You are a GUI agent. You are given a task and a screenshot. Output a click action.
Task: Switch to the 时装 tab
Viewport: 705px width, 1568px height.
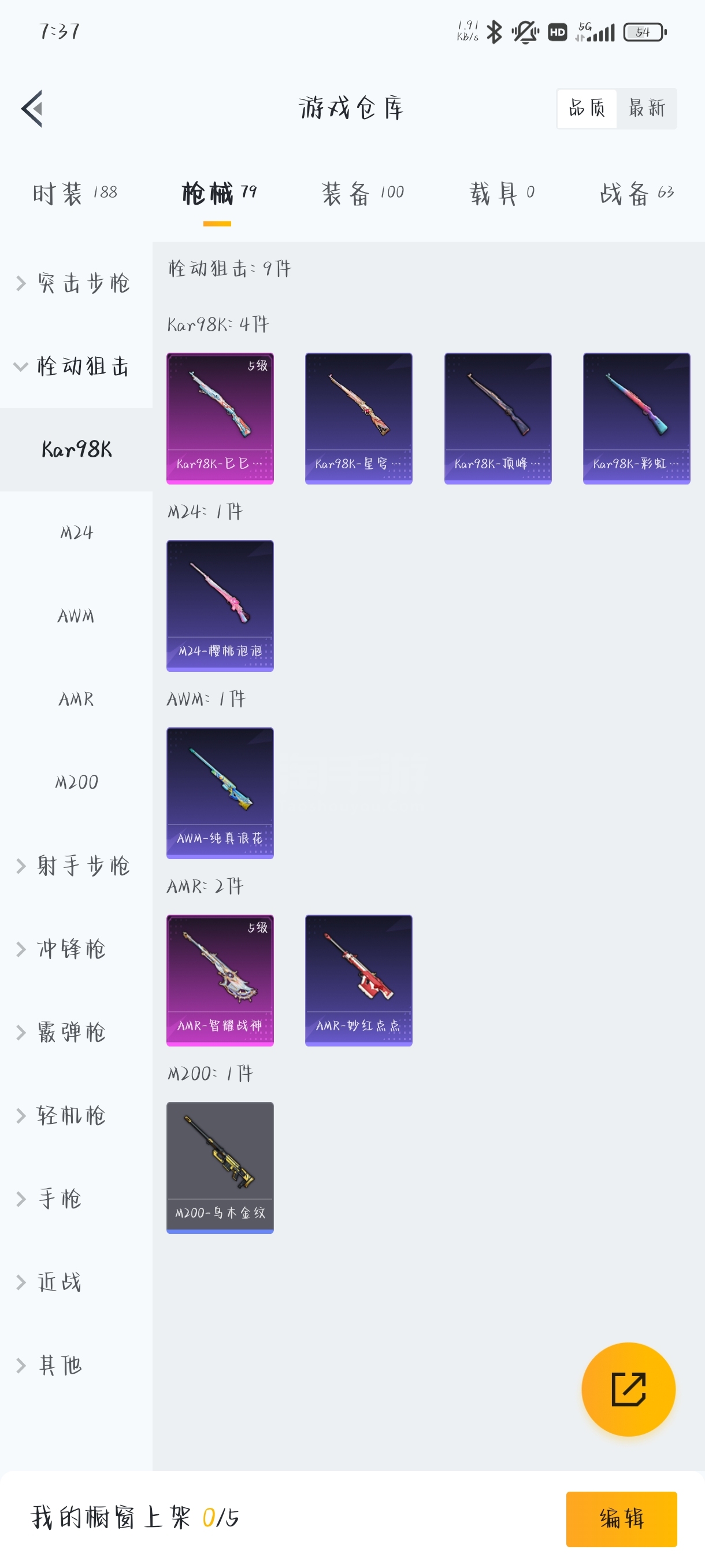pyautogui.click(x=74, y=194)
